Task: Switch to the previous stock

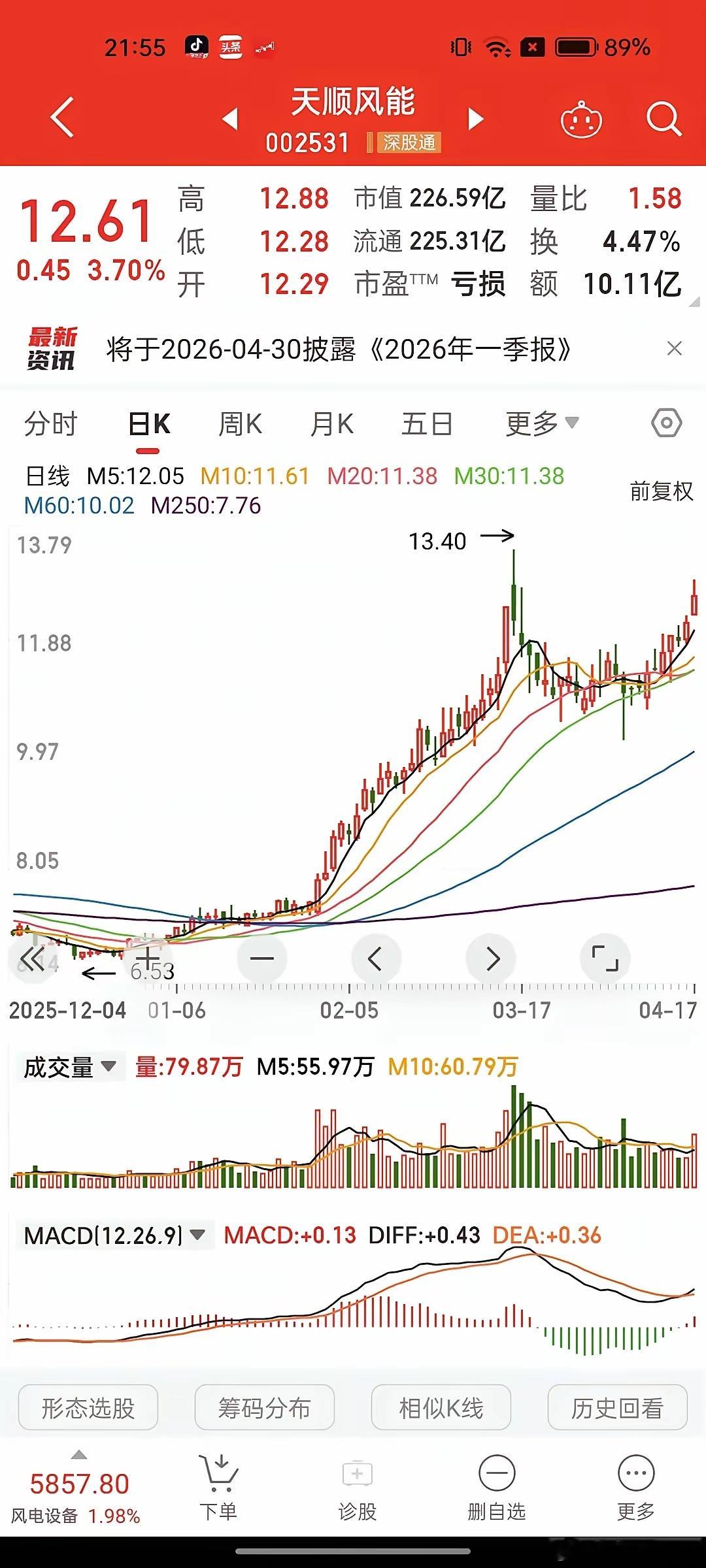Action: [x=229, y=119]
